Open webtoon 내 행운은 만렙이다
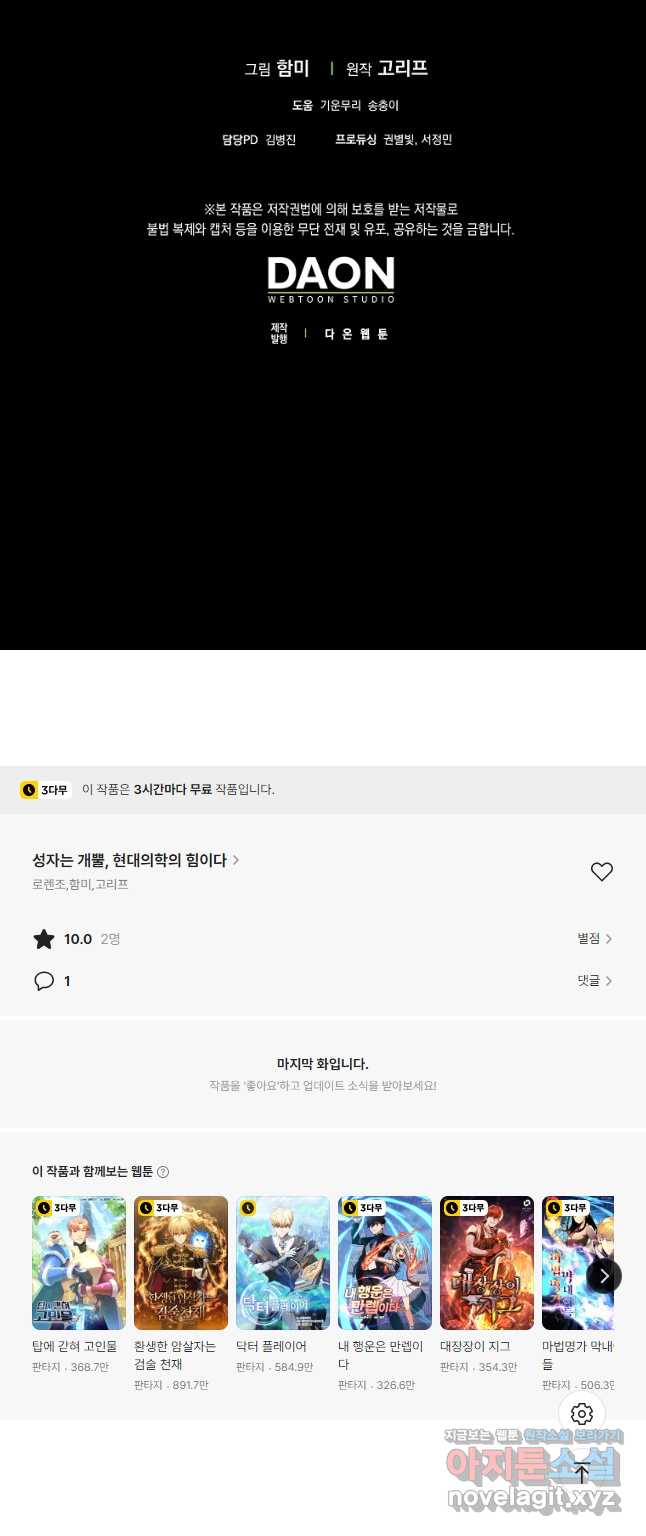Viewport: 646px width, 1536px height. (385, 1263)
